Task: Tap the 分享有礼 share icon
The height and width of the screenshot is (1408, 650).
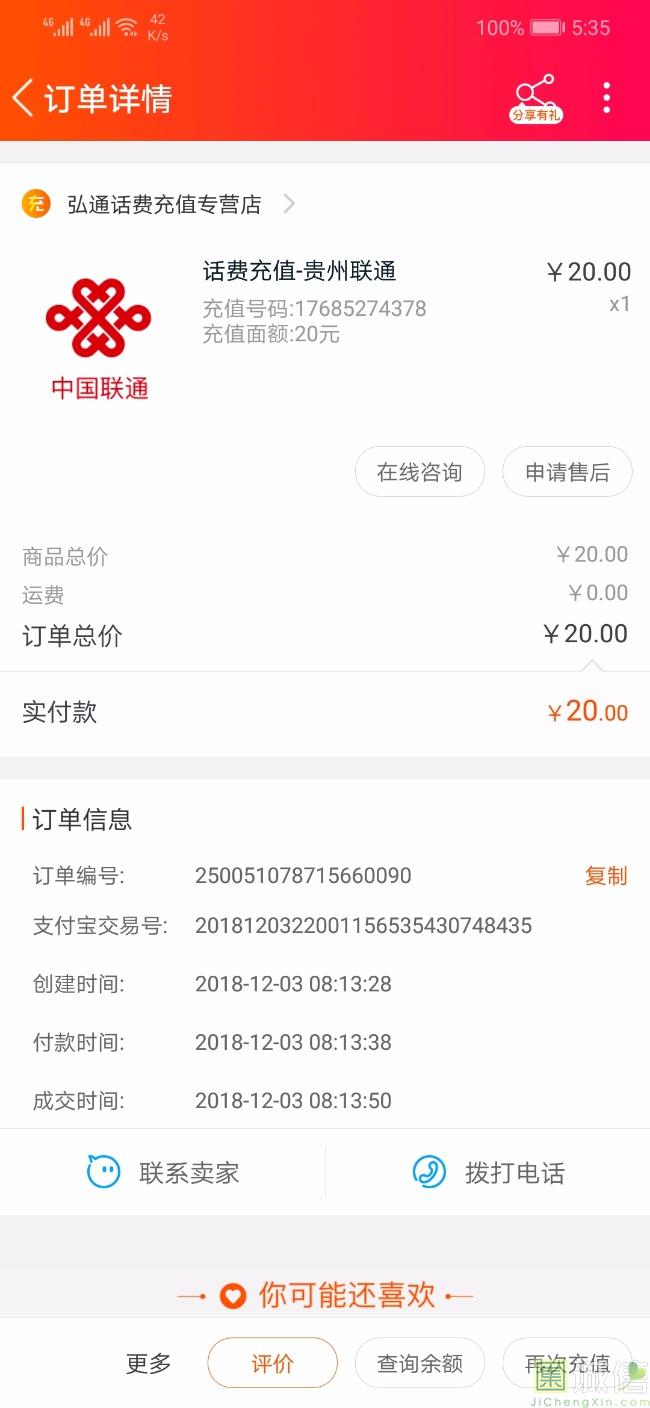Action: click(x=536, y=99)
